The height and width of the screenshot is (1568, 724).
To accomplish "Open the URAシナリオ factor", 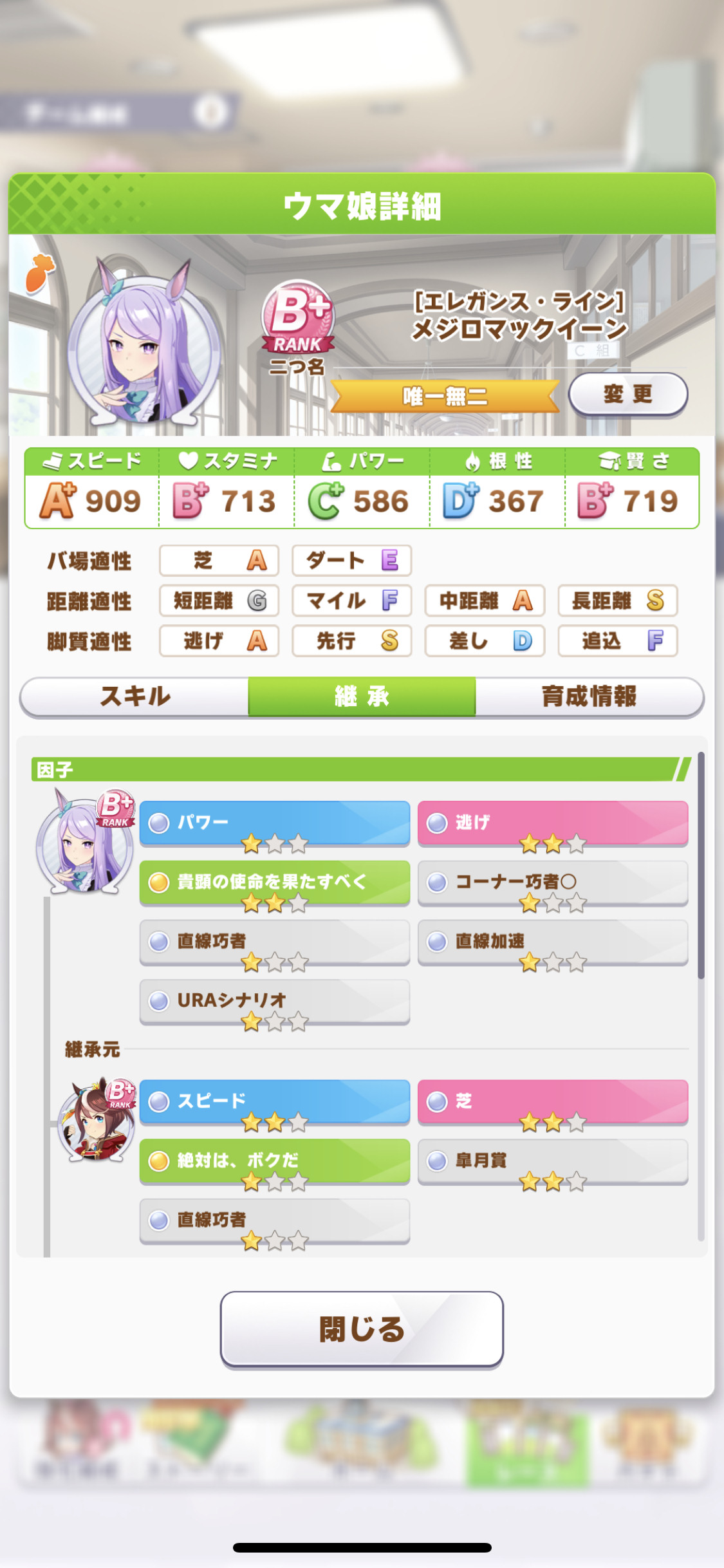I will click(x=275, y=1001).
